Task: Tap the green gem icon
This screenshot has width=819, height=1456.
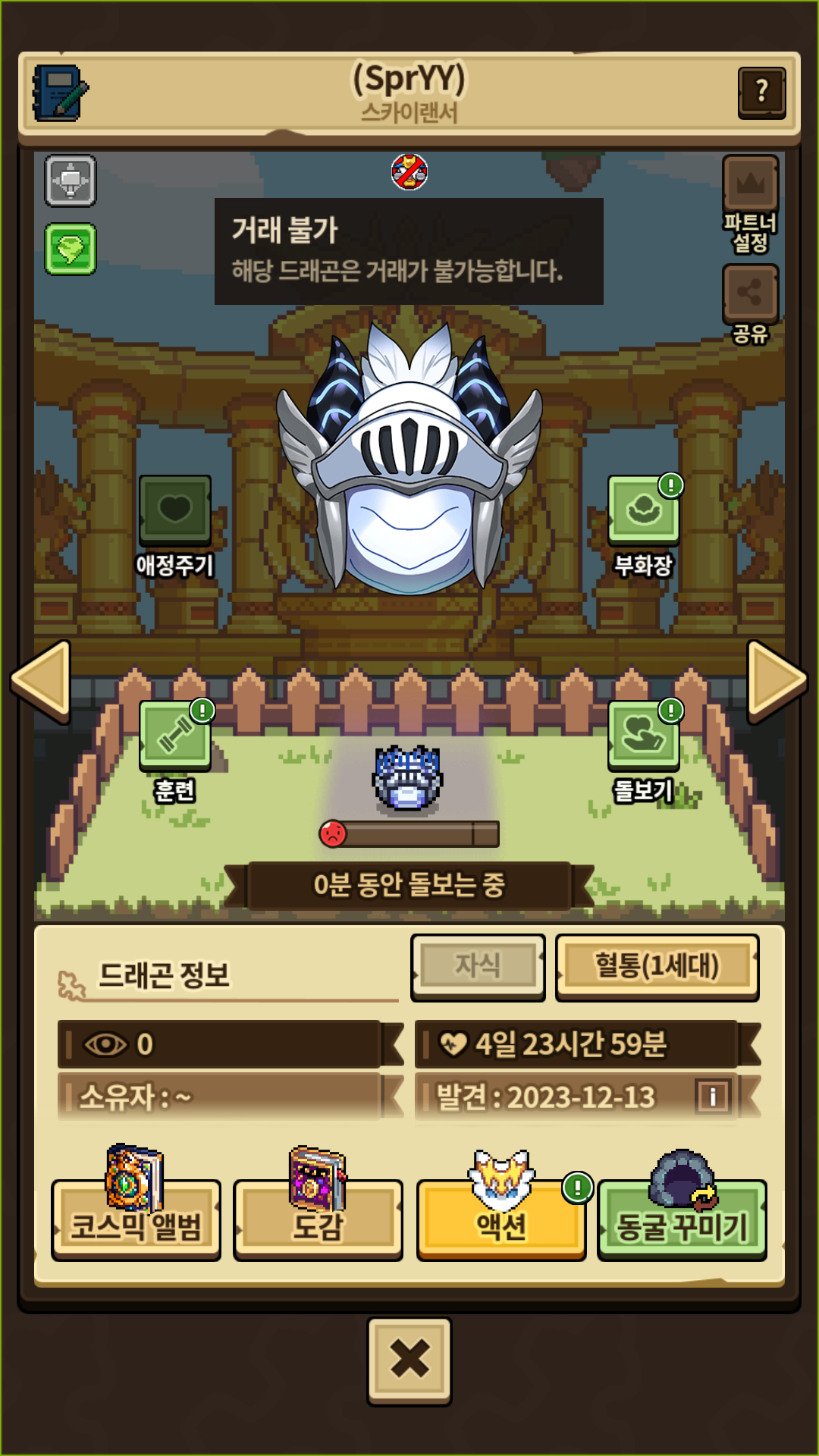Action: [x=71, y=249]
